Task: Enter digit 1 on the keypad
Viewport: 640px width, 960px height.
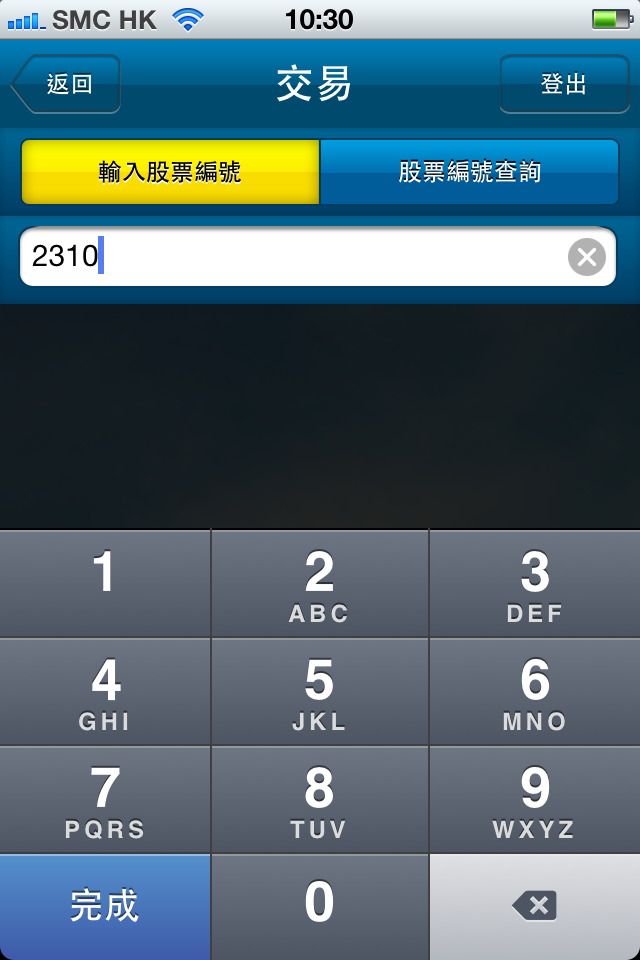Action: pos(105,583)
